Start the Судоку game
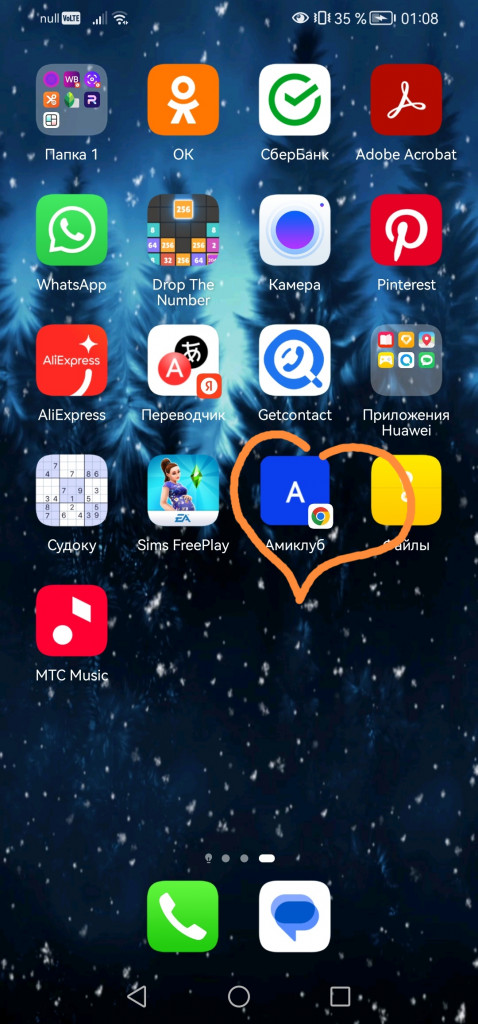Image resolution: width=478 pixels, height=1024 pixels. click(72, 490)
